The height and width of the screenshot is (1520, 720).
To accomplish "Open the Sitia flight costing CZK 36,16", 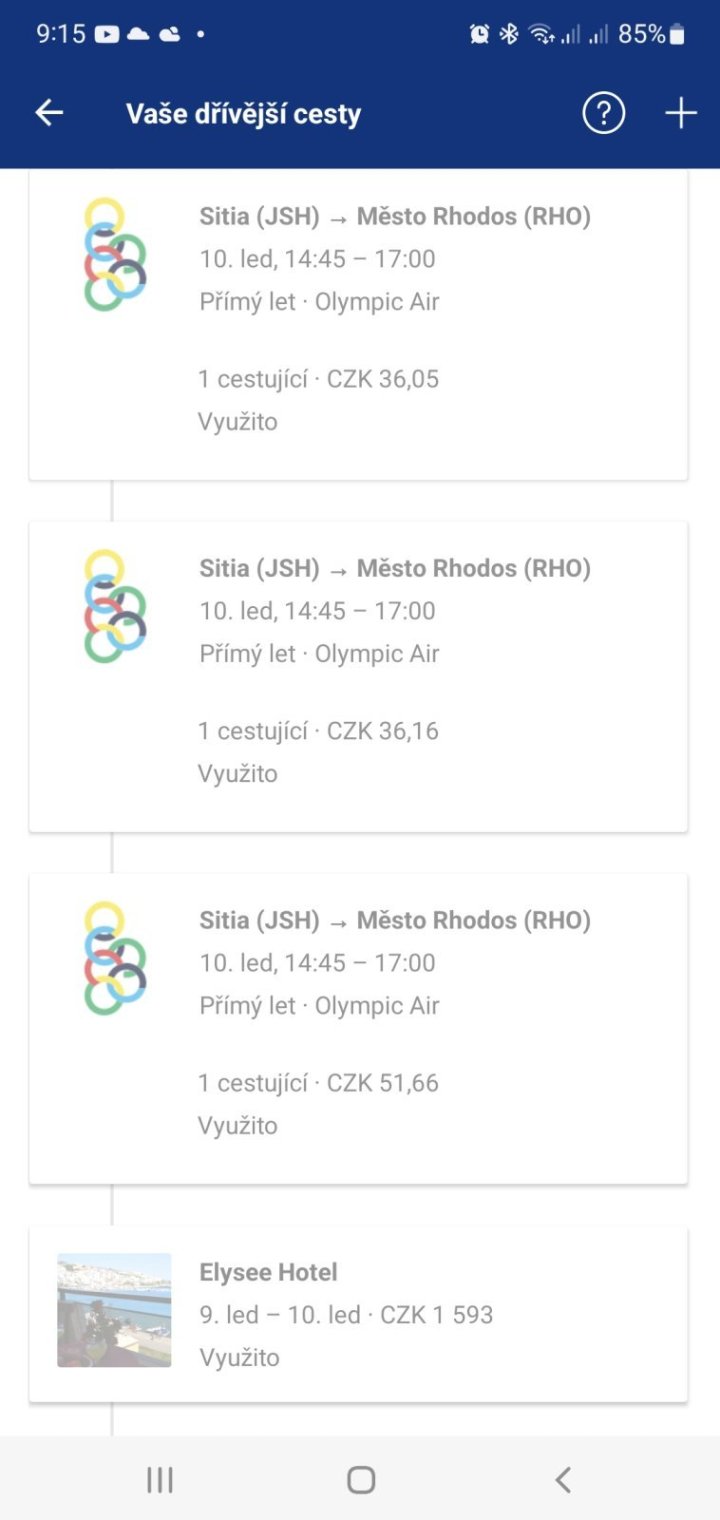I will click(358, 675).
